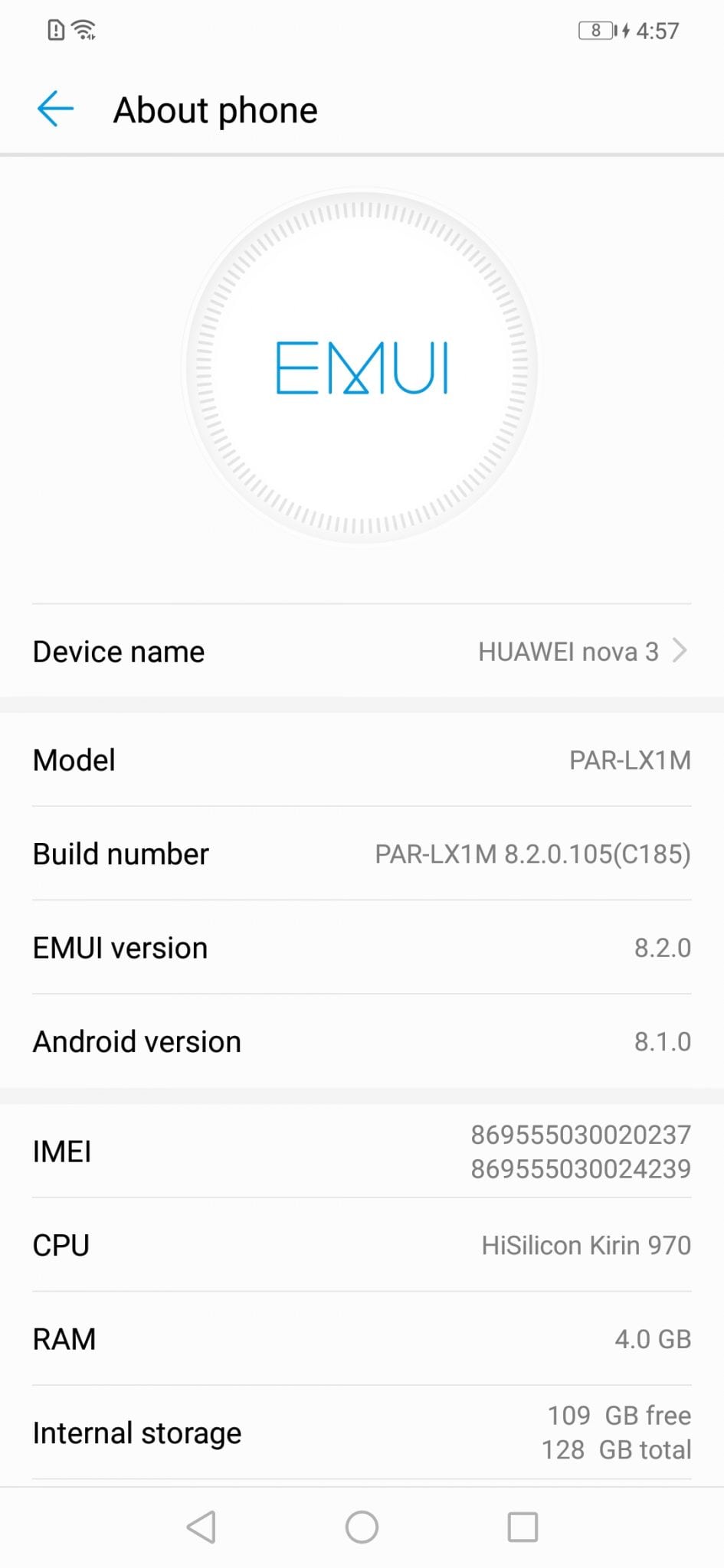Go back from About phone
The width and height of the screenshot is (724, 1568).
55,109
